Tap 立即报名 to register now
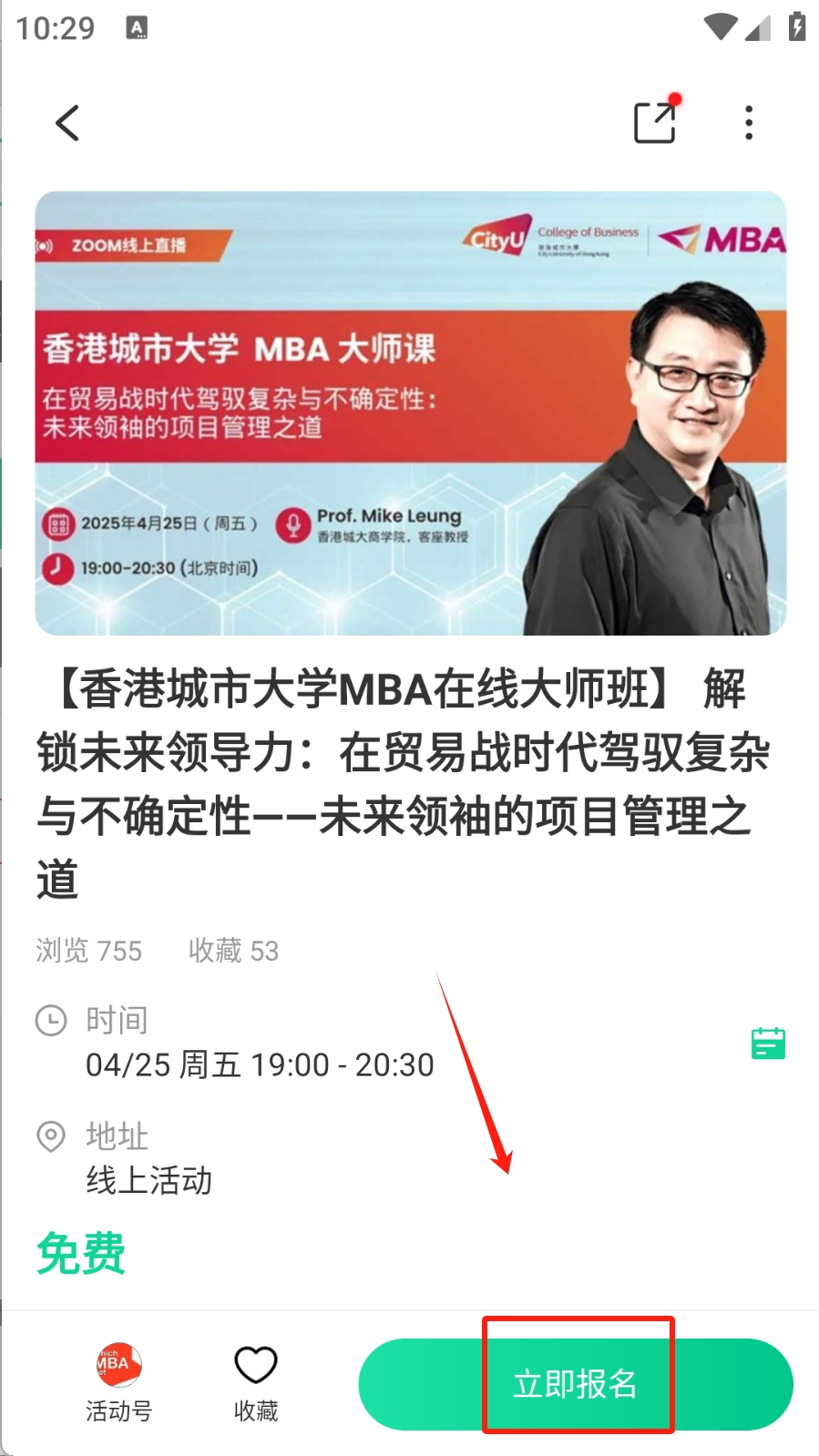819x1456 pixels. pos(576,1383)
